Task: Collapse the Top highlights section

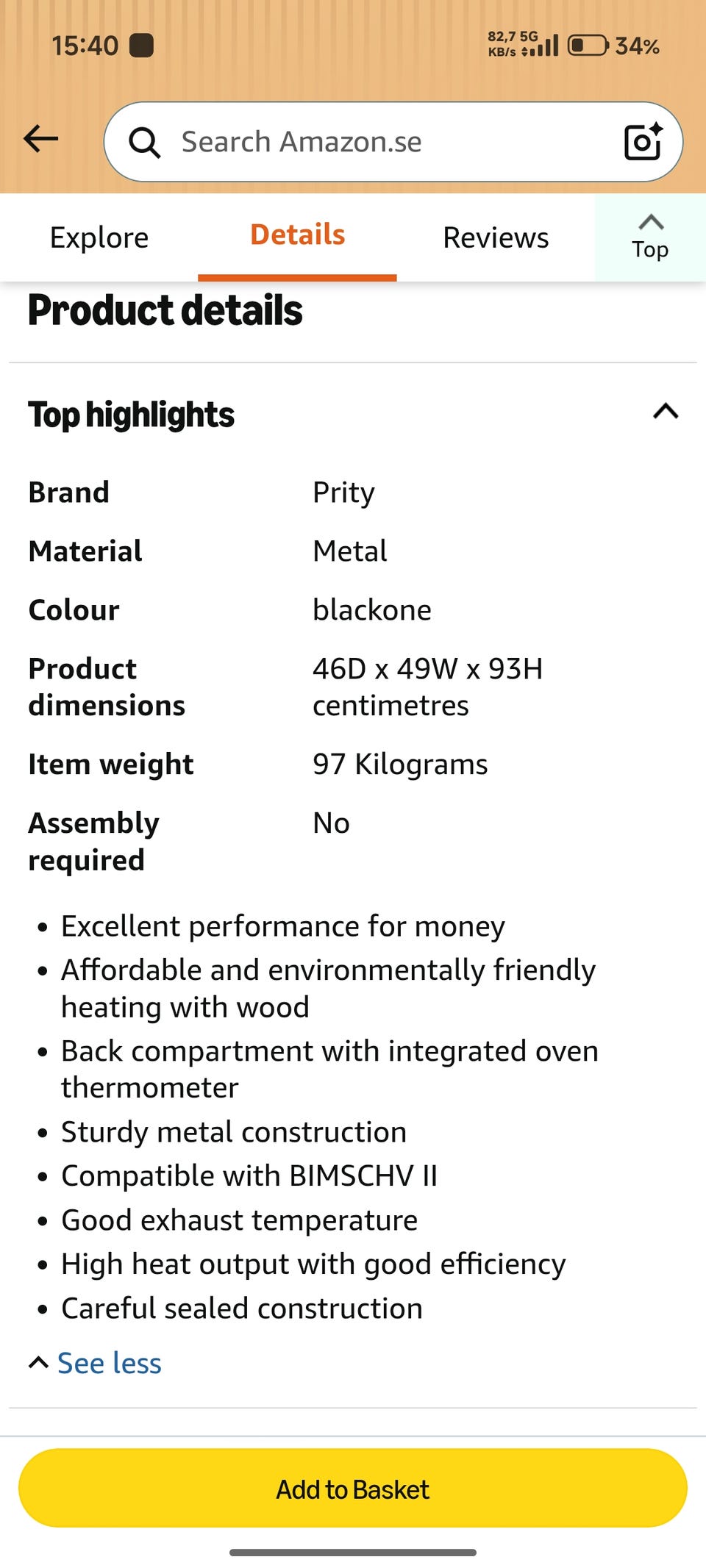Action: pyautogui.click(x=666, y=412)
